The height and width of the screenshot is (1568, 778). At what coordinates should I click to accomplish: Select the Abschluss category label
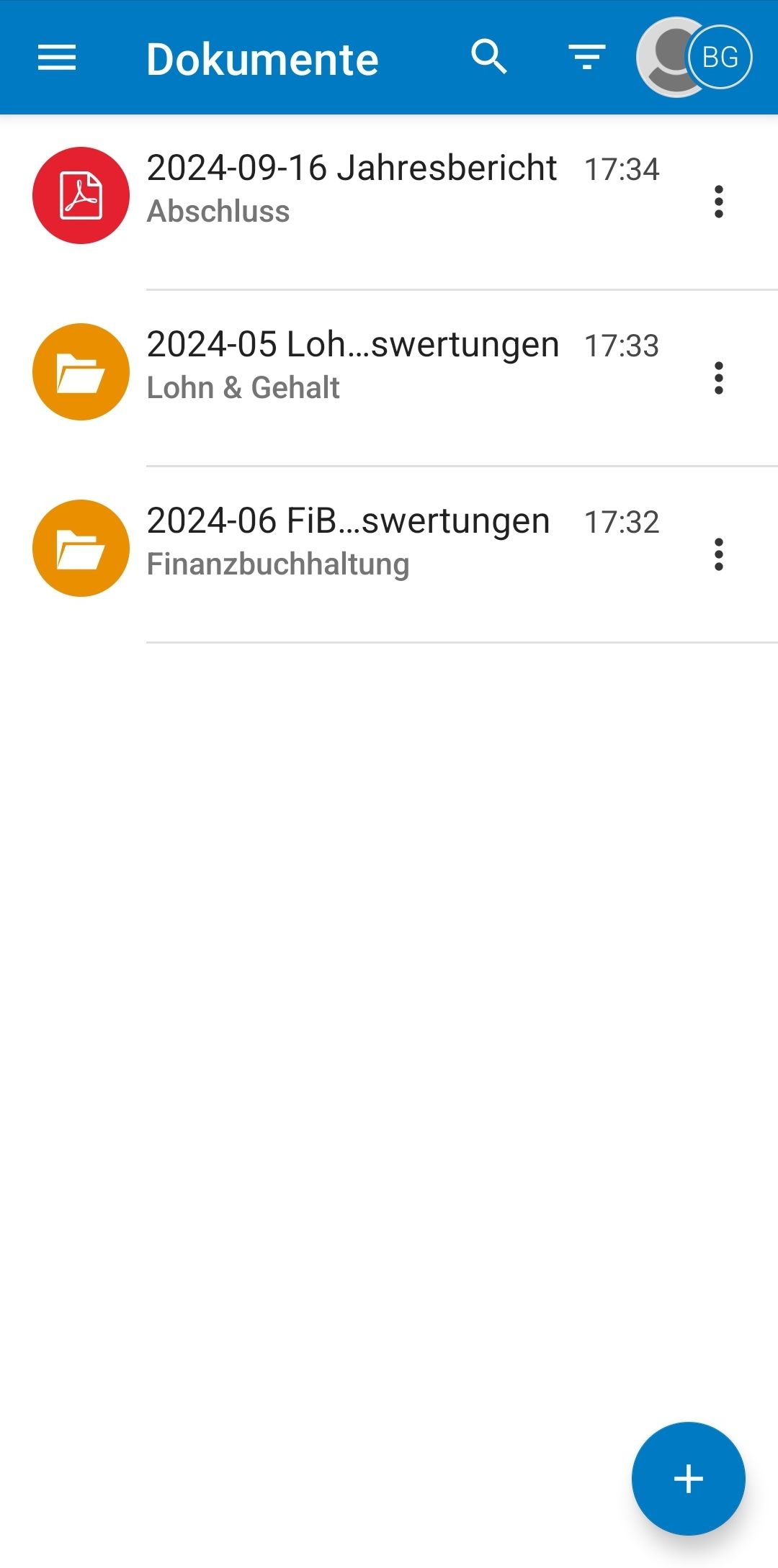pos(218,211)
